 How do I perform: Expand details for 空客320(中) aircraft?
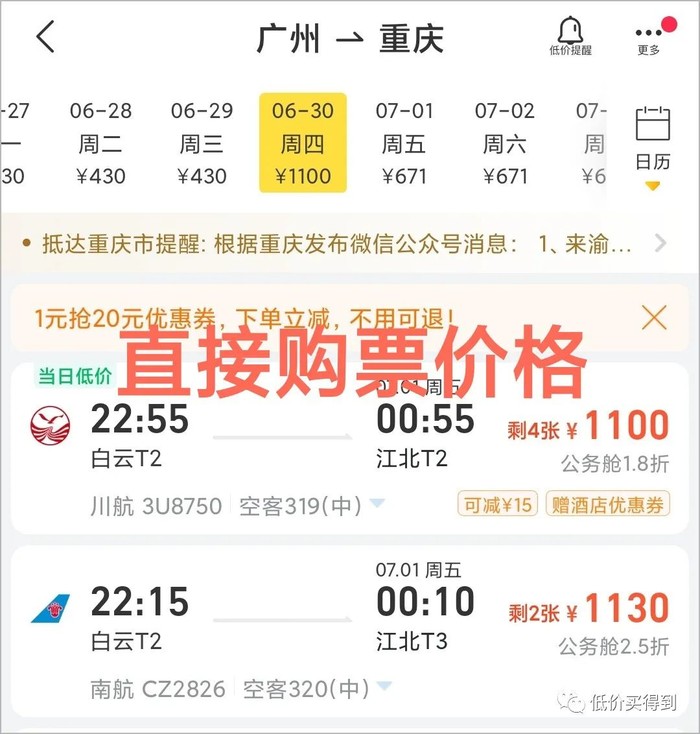click(x=384, y=687)
